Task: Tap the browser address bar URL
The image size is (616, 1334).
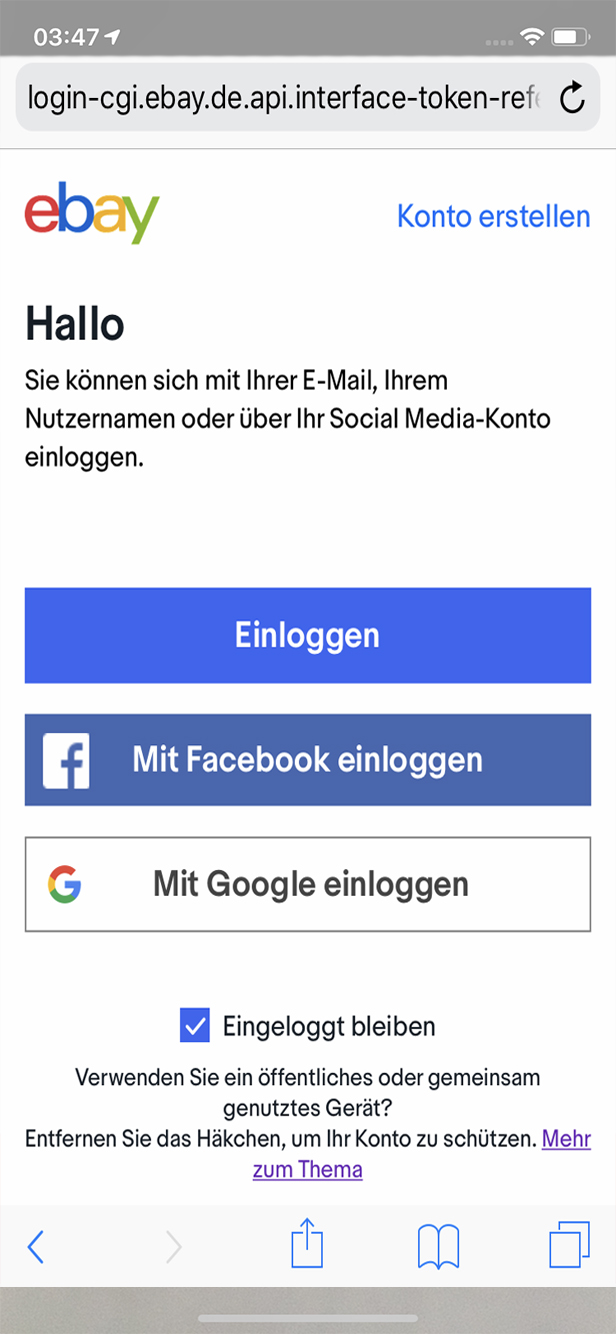Action: pos(283,98)
